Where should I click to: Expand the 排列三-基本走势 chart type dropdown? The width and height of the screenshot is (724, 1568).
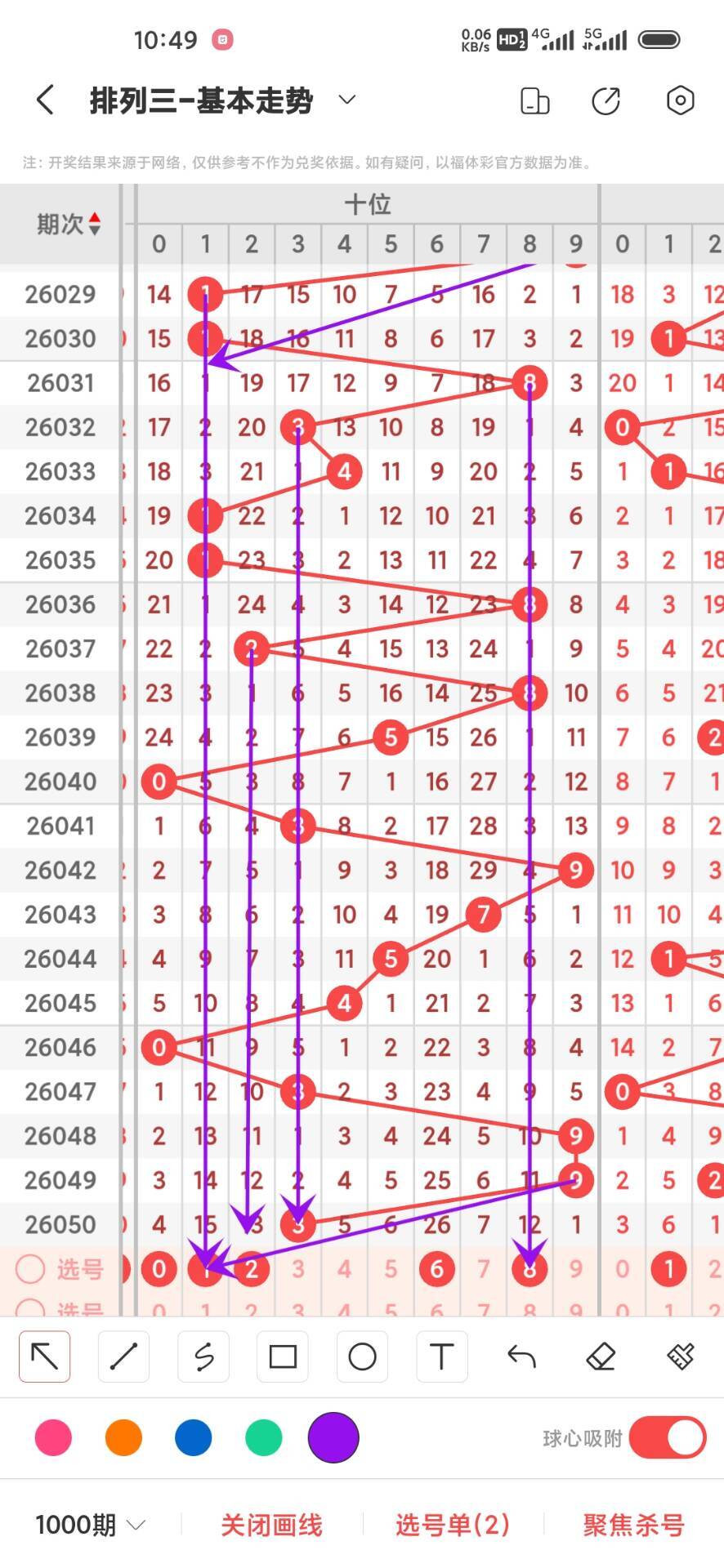coord(347,100)
